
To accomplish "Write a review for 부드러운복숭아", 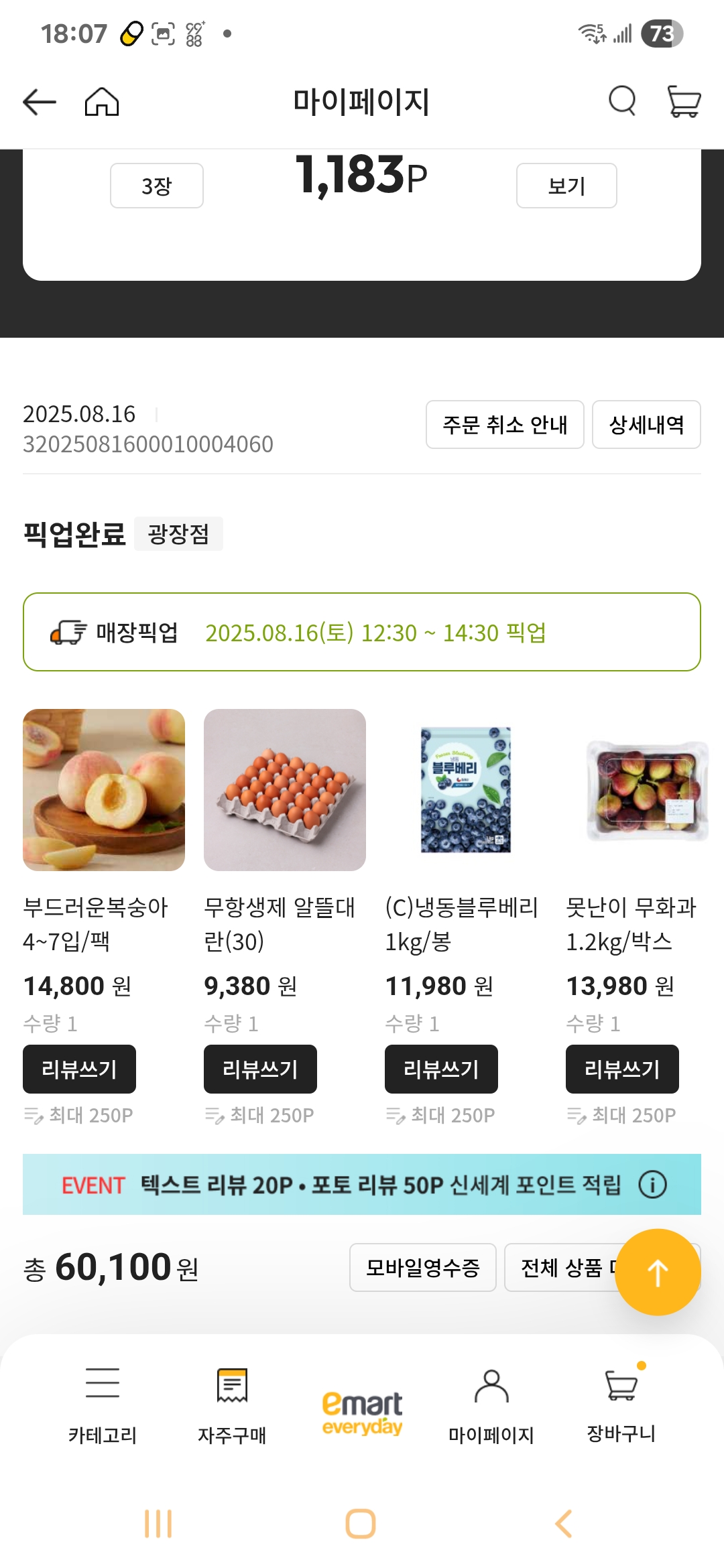I will 79,1069.
